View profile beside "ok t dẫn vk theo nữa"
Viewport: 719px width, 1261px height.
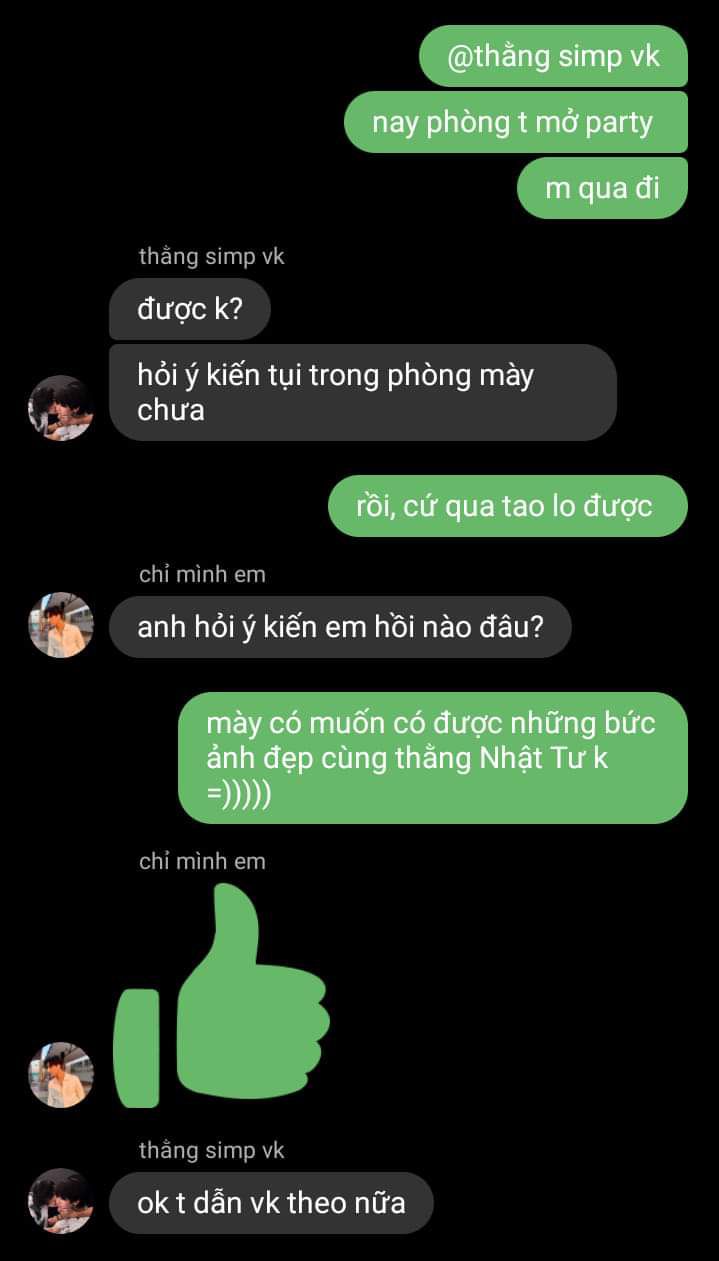click(60, 1201)
